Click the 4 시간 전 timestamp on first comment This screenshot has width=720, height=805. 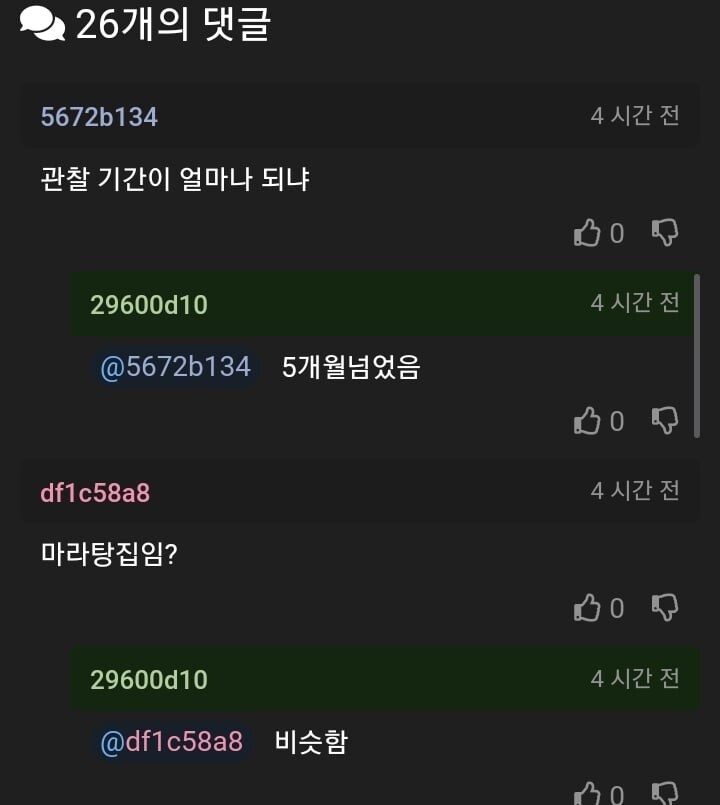(636, 116)
